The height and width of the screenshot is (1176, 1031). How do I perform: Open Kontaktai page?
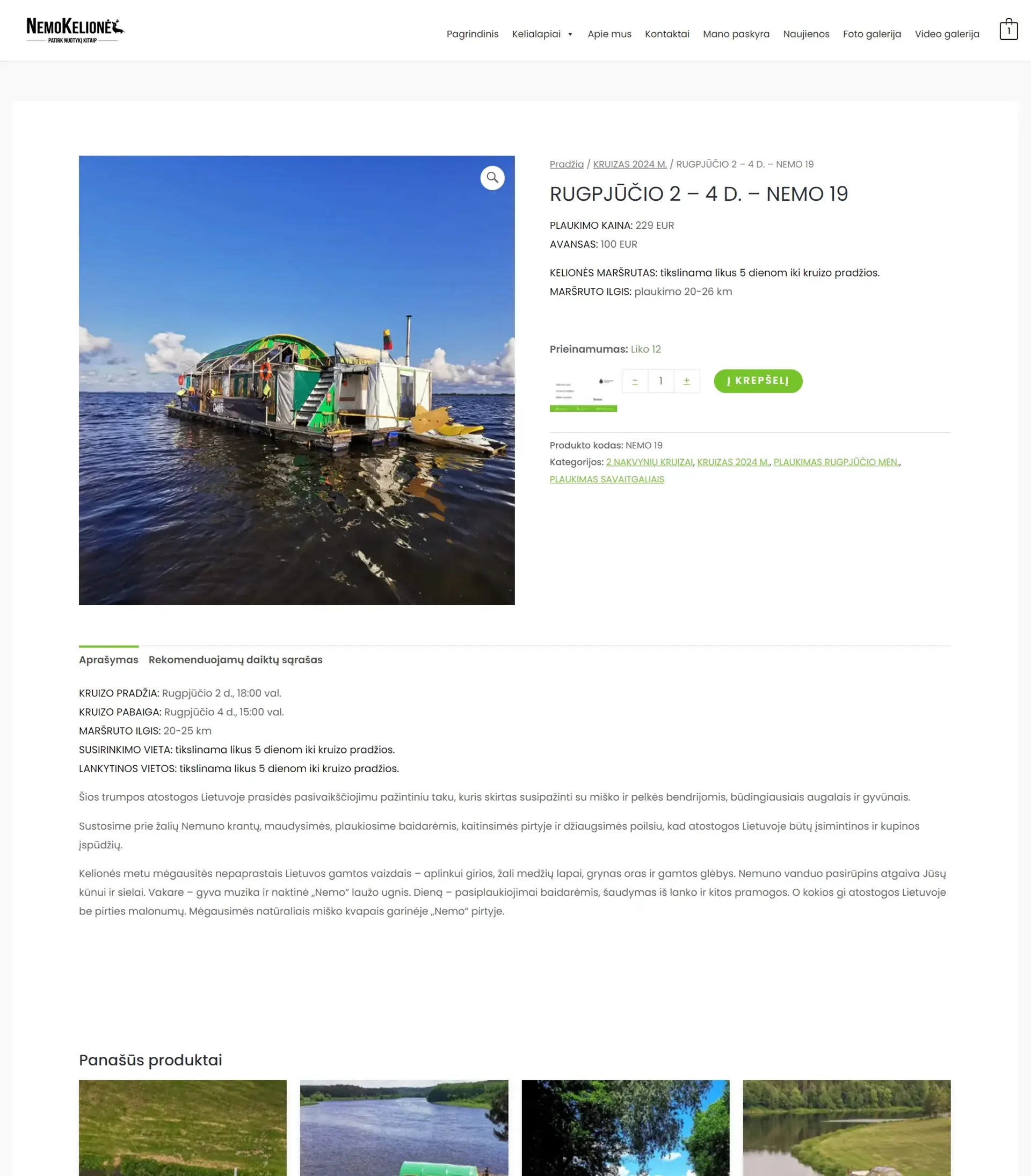pyautogui.click(x=667, y=34)
